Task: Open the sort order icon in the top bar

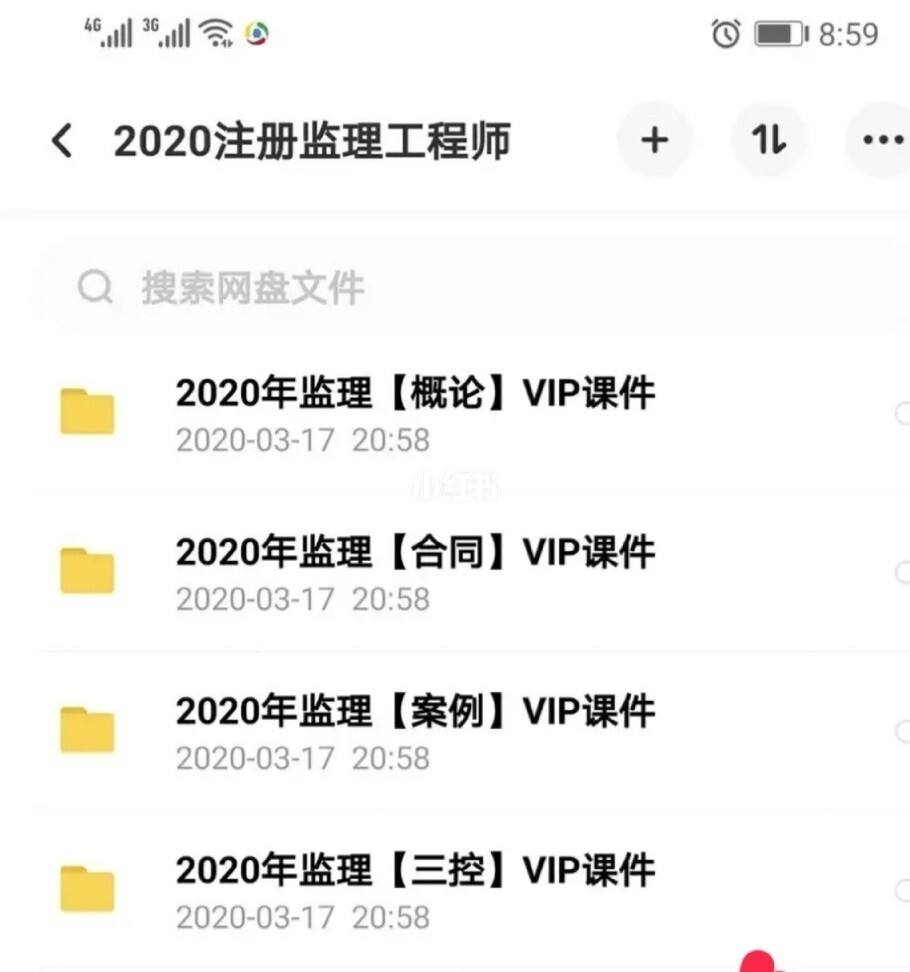Action: [x=769, y=140]
